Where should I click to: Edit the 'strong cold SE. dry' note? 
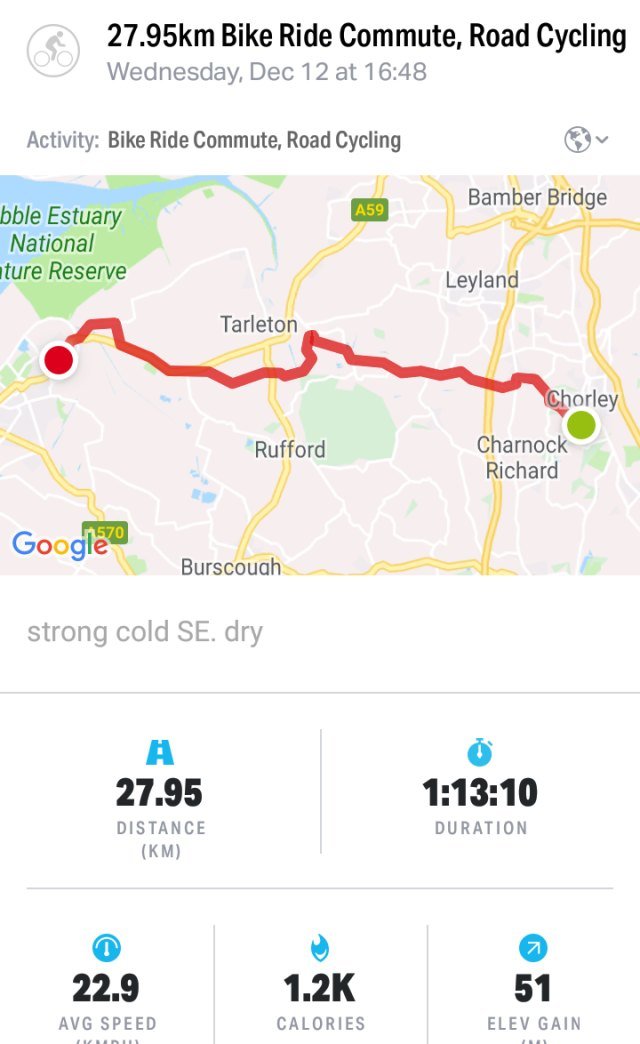(x=144, y=633)
